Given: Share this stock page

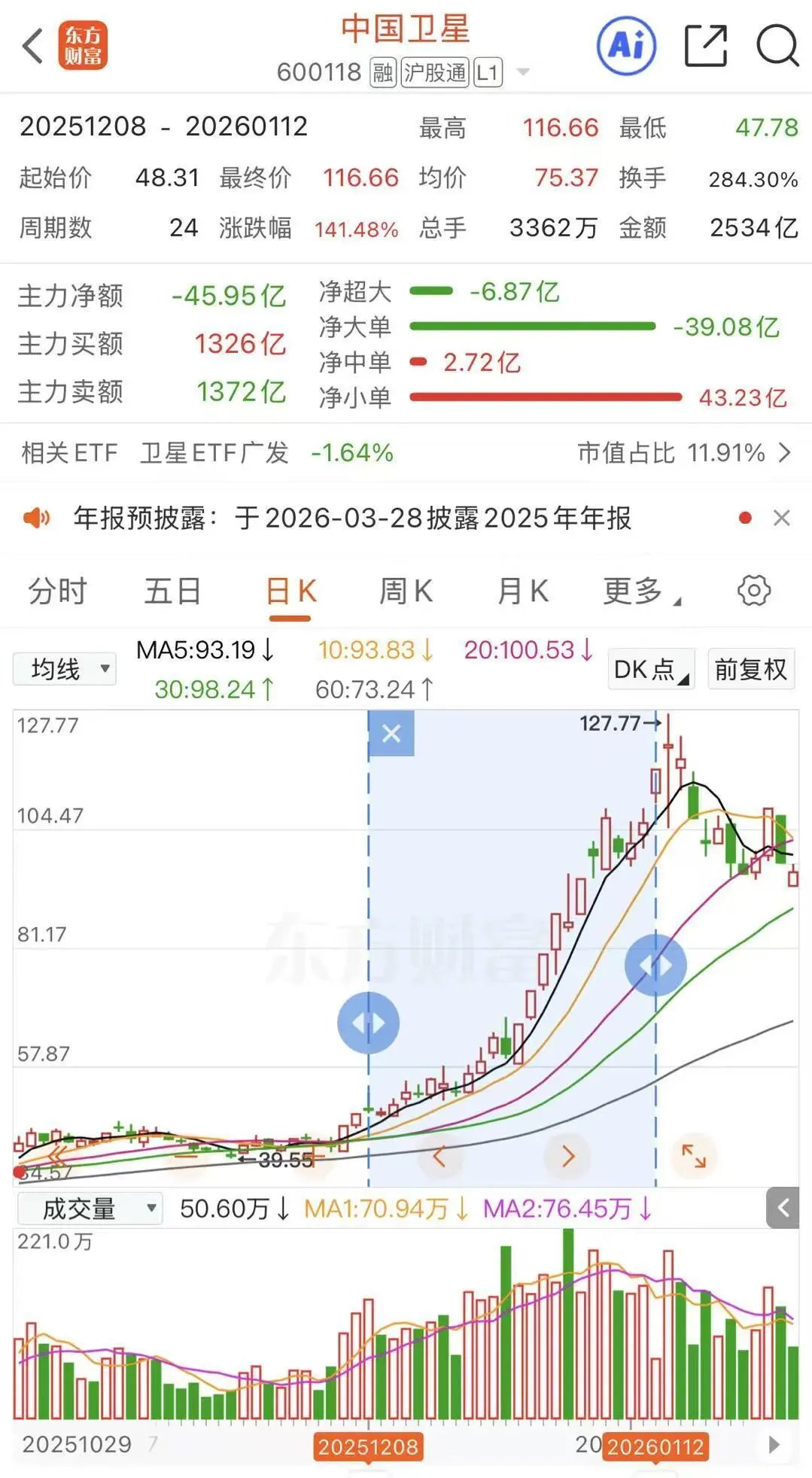Looking at the screenshot, I should pyautogui.click(x=705, y=47).
